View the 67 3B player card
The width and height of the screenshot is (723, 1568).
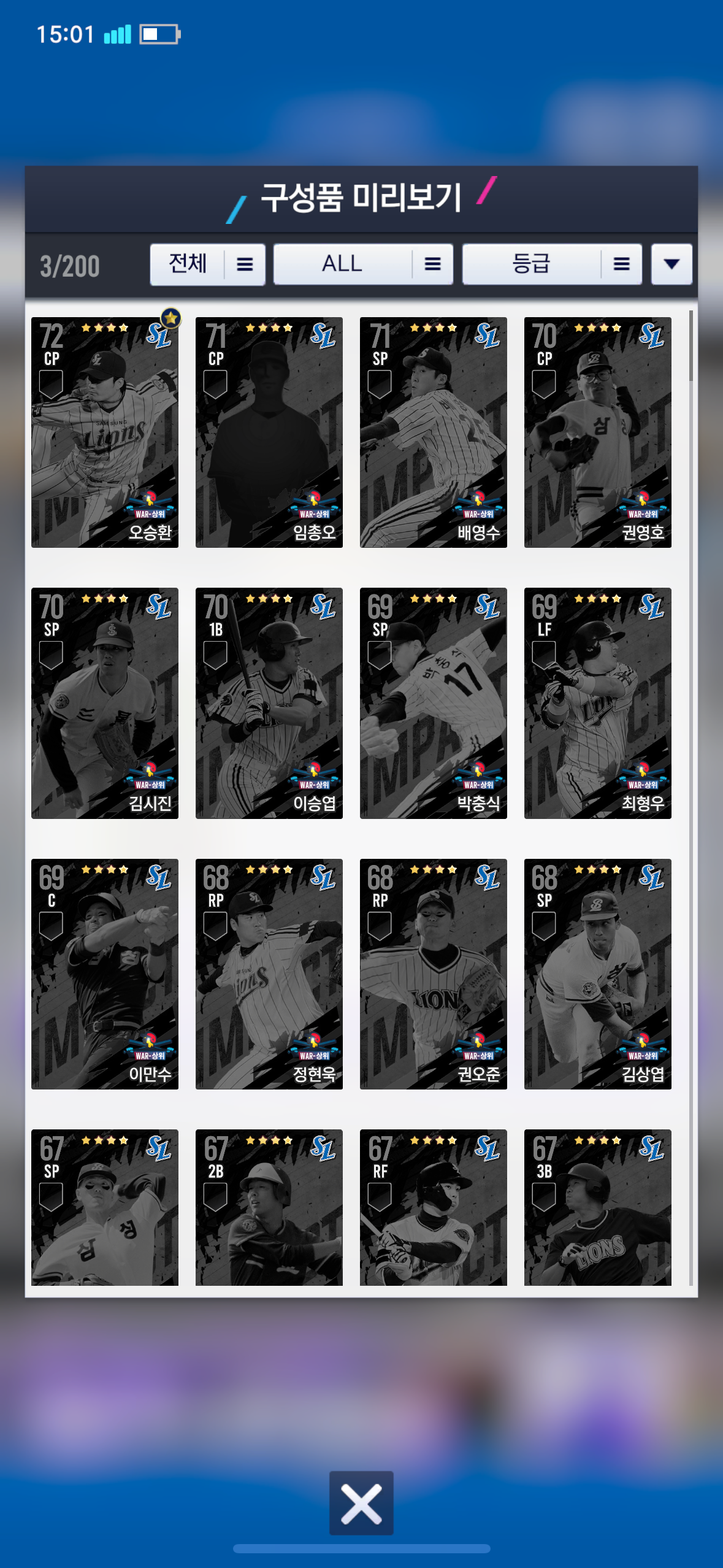coord(597,1207)
